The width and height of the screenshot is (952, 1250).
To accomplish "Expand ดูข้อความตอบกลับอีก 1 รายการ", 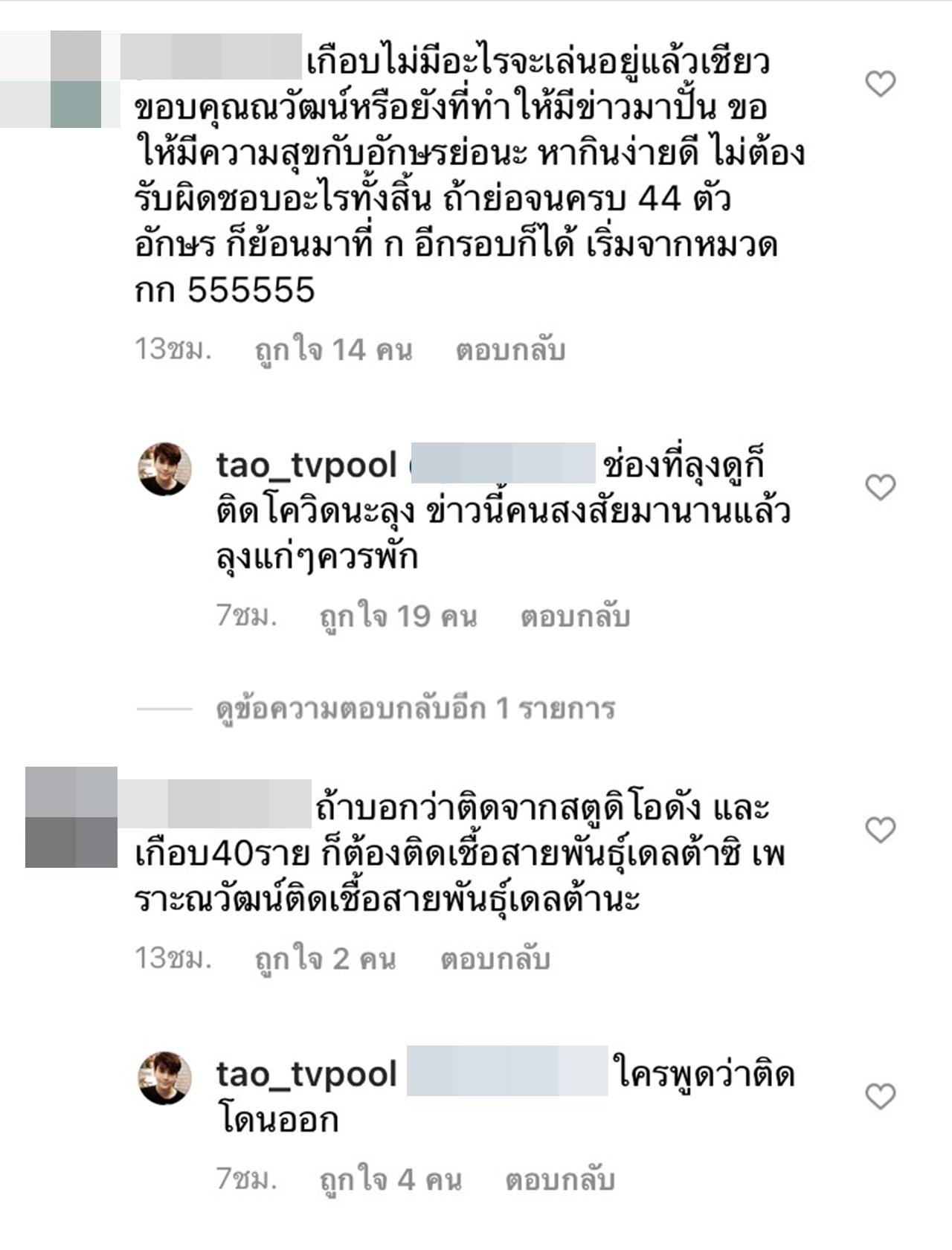I will (x=415, y=709).
